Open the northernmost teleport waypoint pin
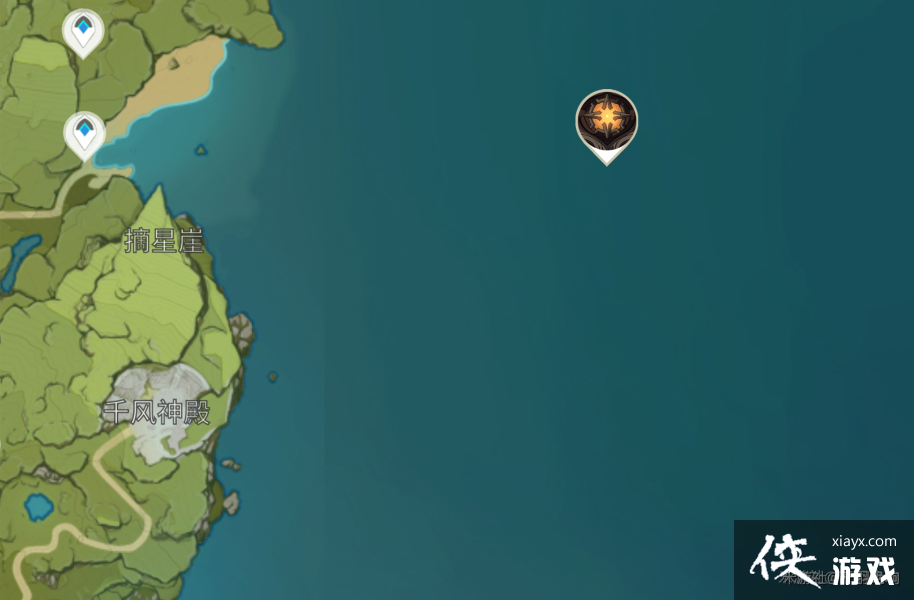The image size is (914, 600). (82, 30)
